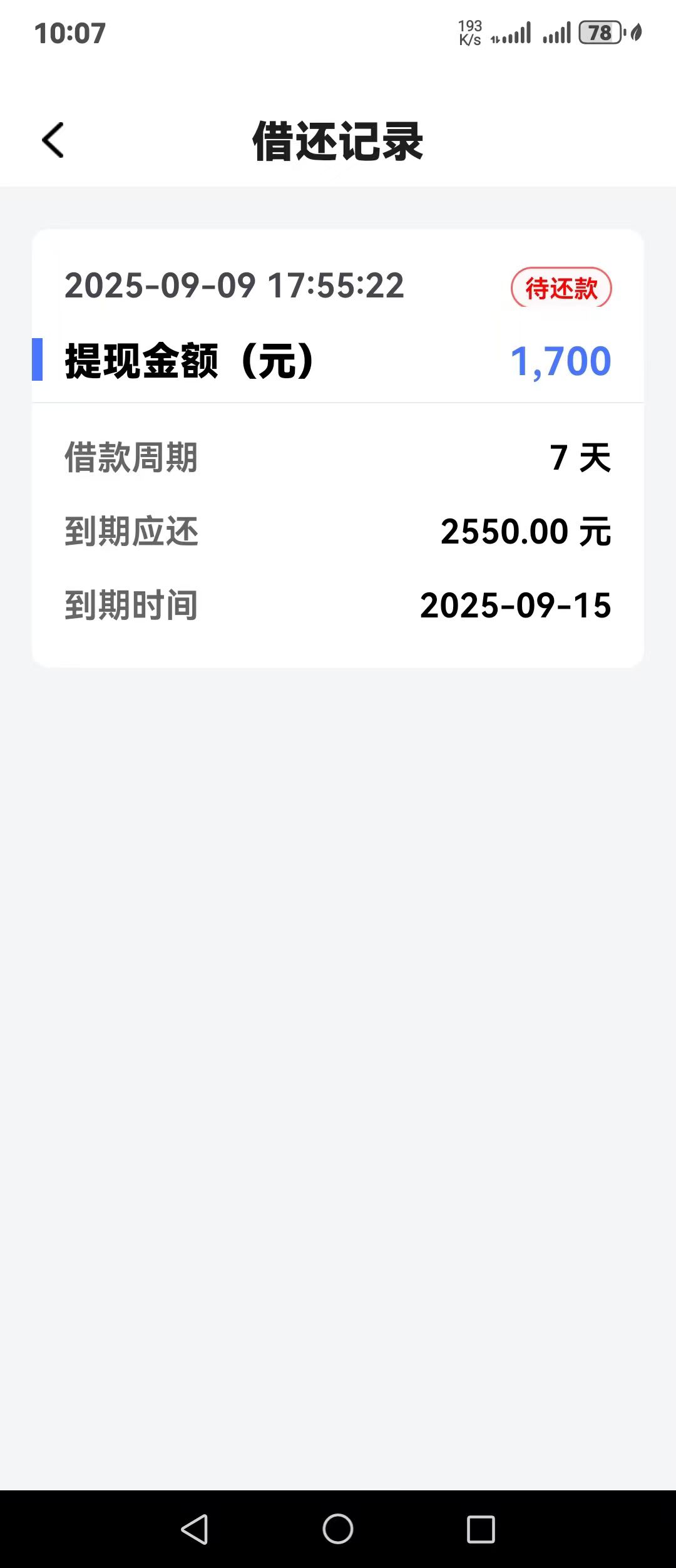Open the system recent apps view
This screenshot has width=676, height=1568.
click(481, 1529)
